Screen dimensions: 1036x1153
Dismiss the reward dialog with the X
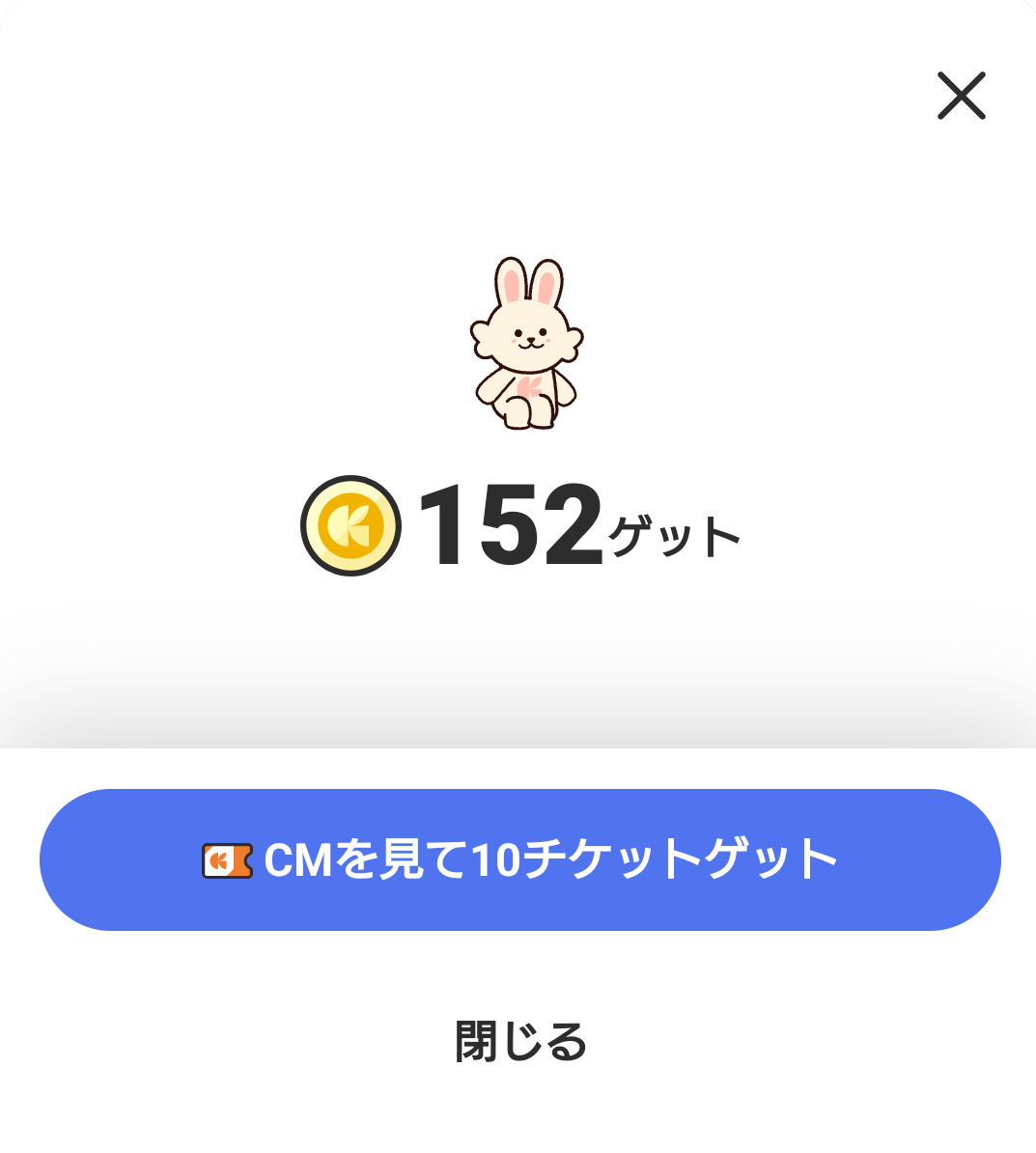tap(961, 97)
